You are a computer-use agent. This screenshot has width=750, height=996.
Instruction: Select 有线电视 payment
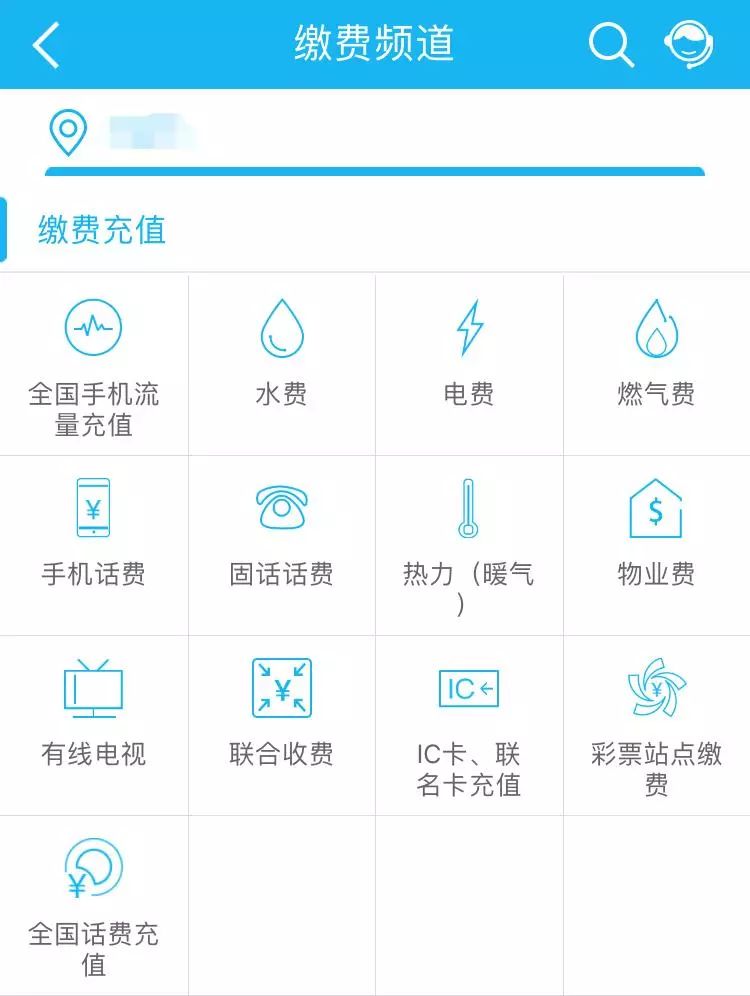point(93,725)
